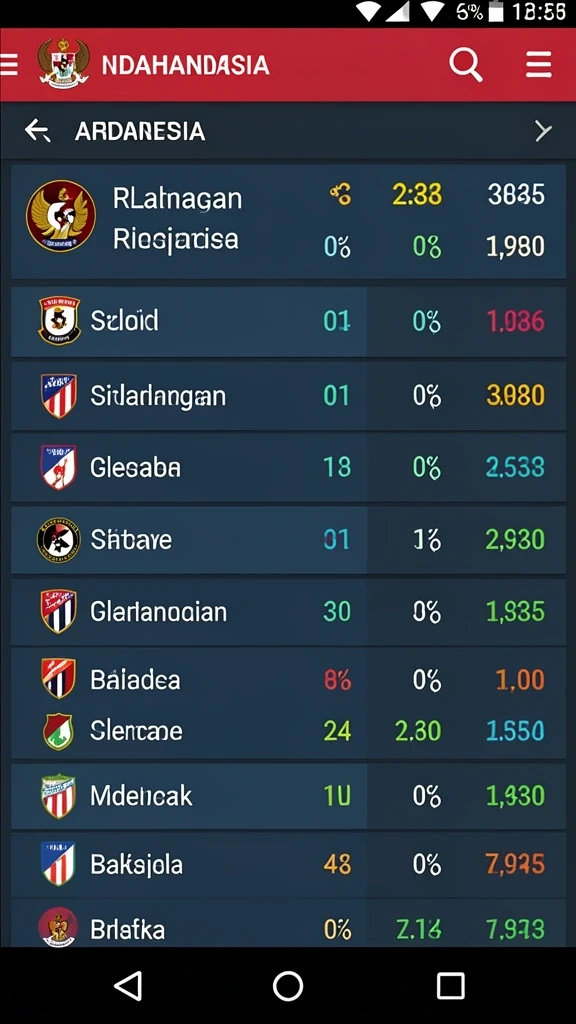Tap the chevron at the right of ARDARESIA
Viewport: 576px width, 1024px height.
(x=543, y=131)
